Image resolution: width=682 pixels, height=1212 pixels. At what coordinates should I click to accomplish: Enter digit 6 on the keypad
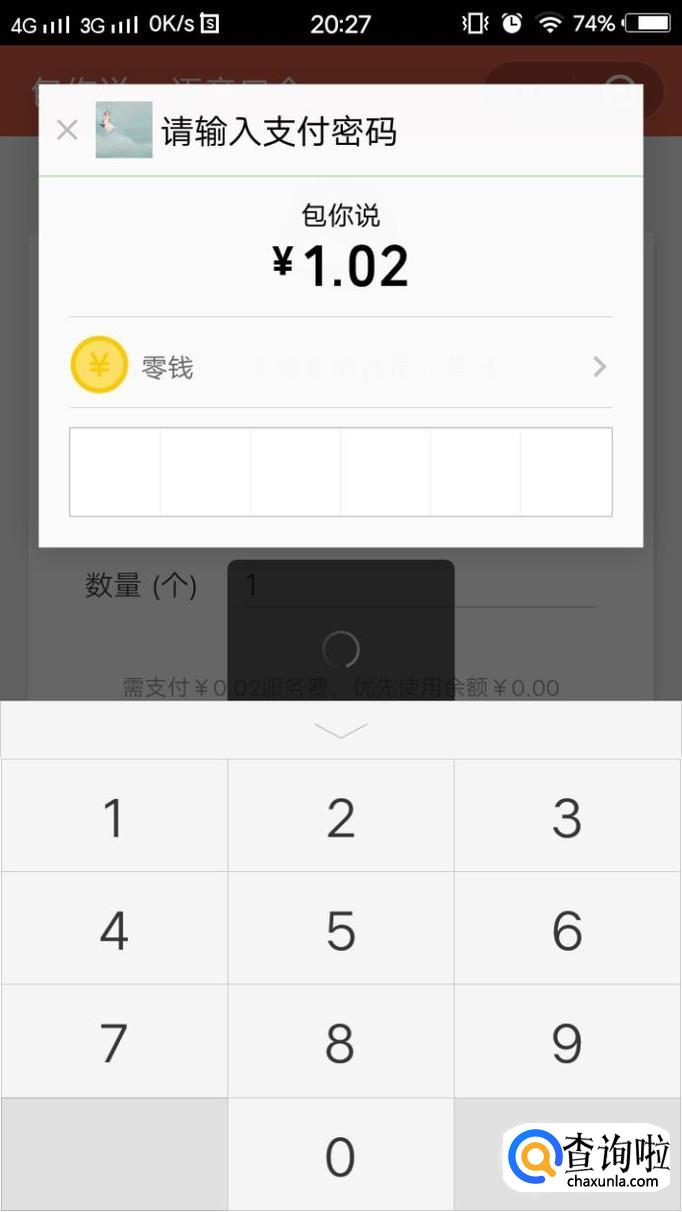tap(567, 930)
